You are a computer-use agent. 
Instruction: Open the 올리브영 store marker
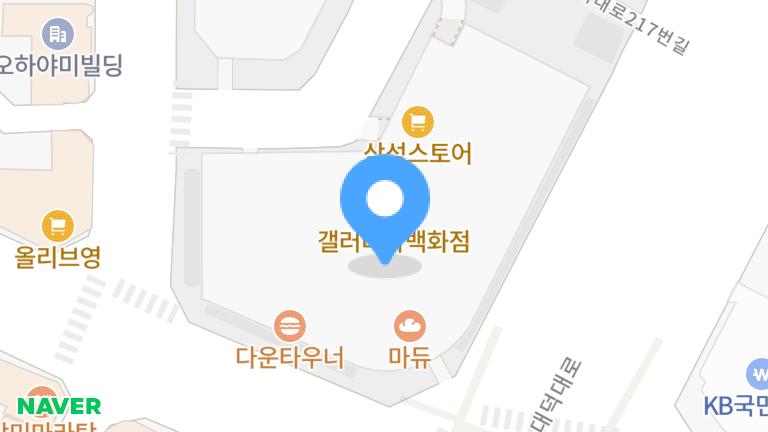(58, 226)
